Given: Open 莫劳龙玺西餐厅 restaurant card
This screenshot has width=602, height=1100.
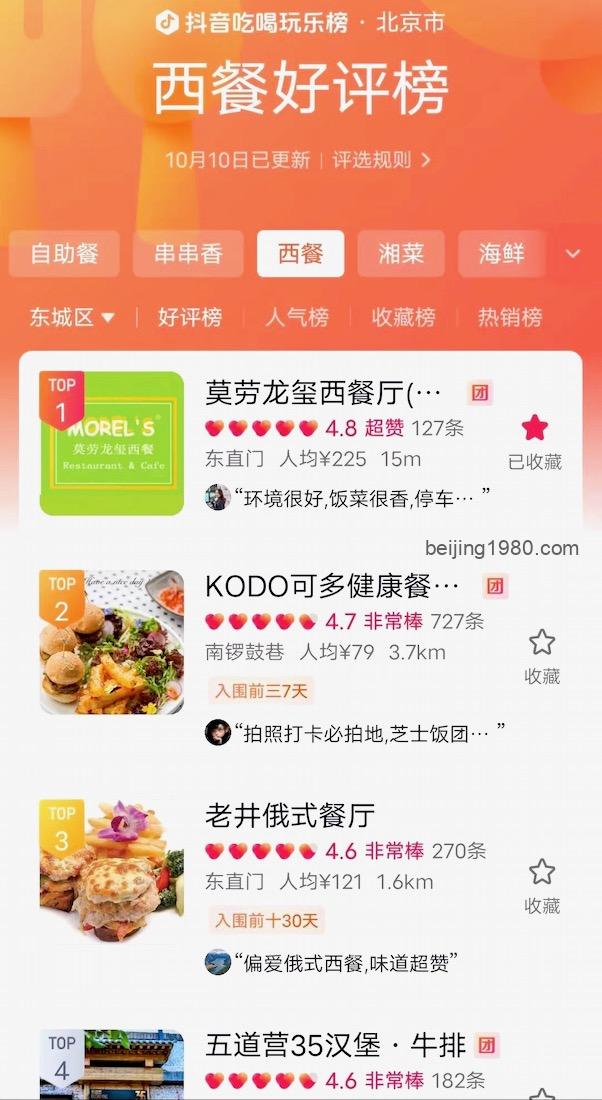Looking at the screenshot, I should point(300,443).
